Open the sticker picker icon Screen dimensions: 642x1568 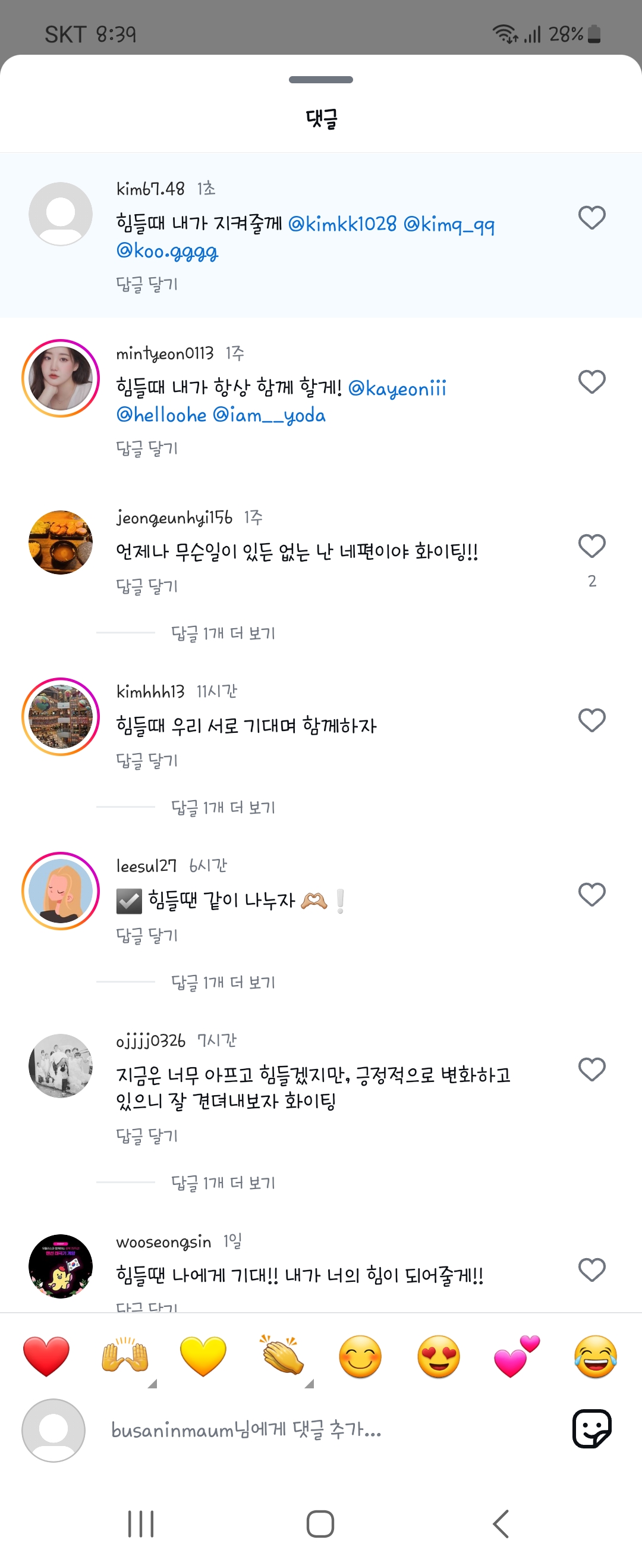click(x=591, y=1429)
